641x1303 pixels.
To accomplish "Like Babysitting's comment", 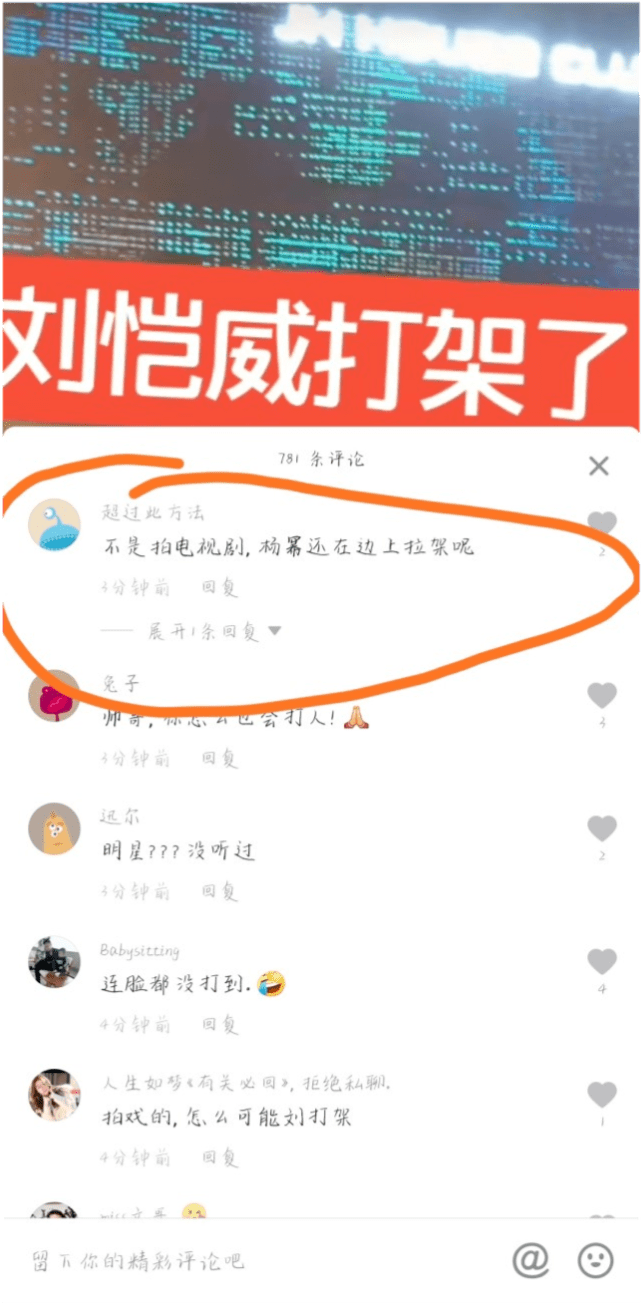I will pyautogui.click(x=601, y=962).
